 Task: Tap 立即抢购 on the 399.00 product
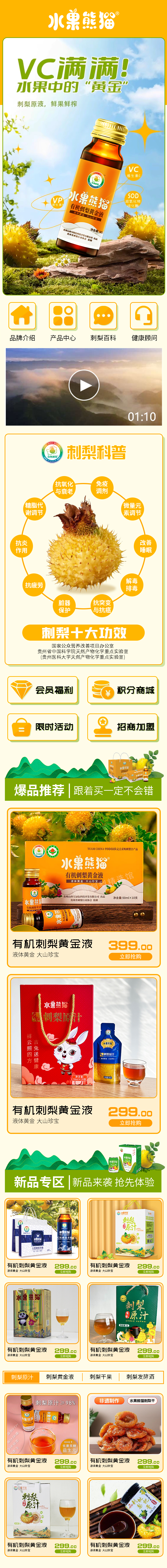point(130,956)
